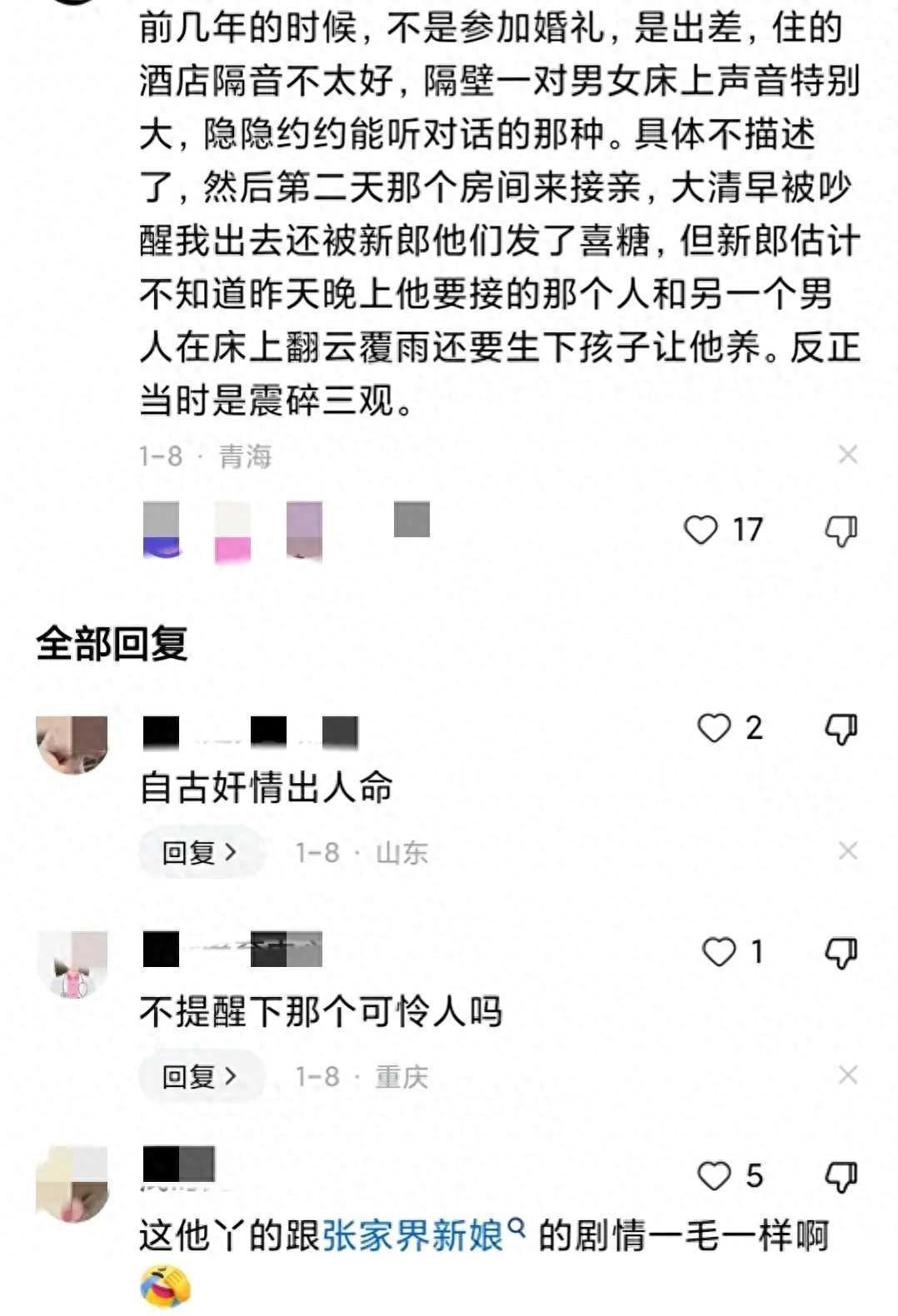Dislike the reply mentioning 张家界新娘
This screenshot has width=898, height=1316.
pyautogui.click(x=841, y=1177)
